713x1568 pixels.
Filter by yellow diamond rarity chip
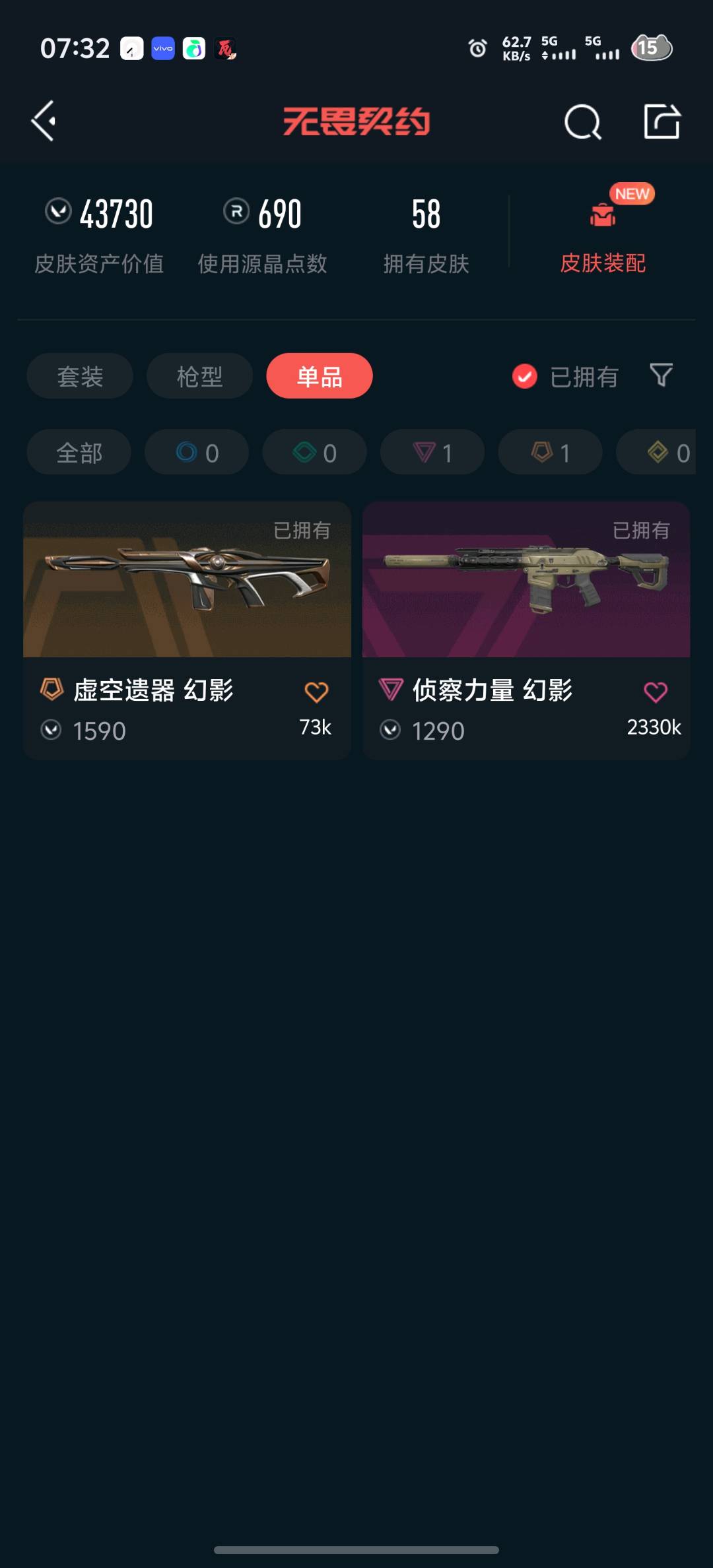[660, 453]
